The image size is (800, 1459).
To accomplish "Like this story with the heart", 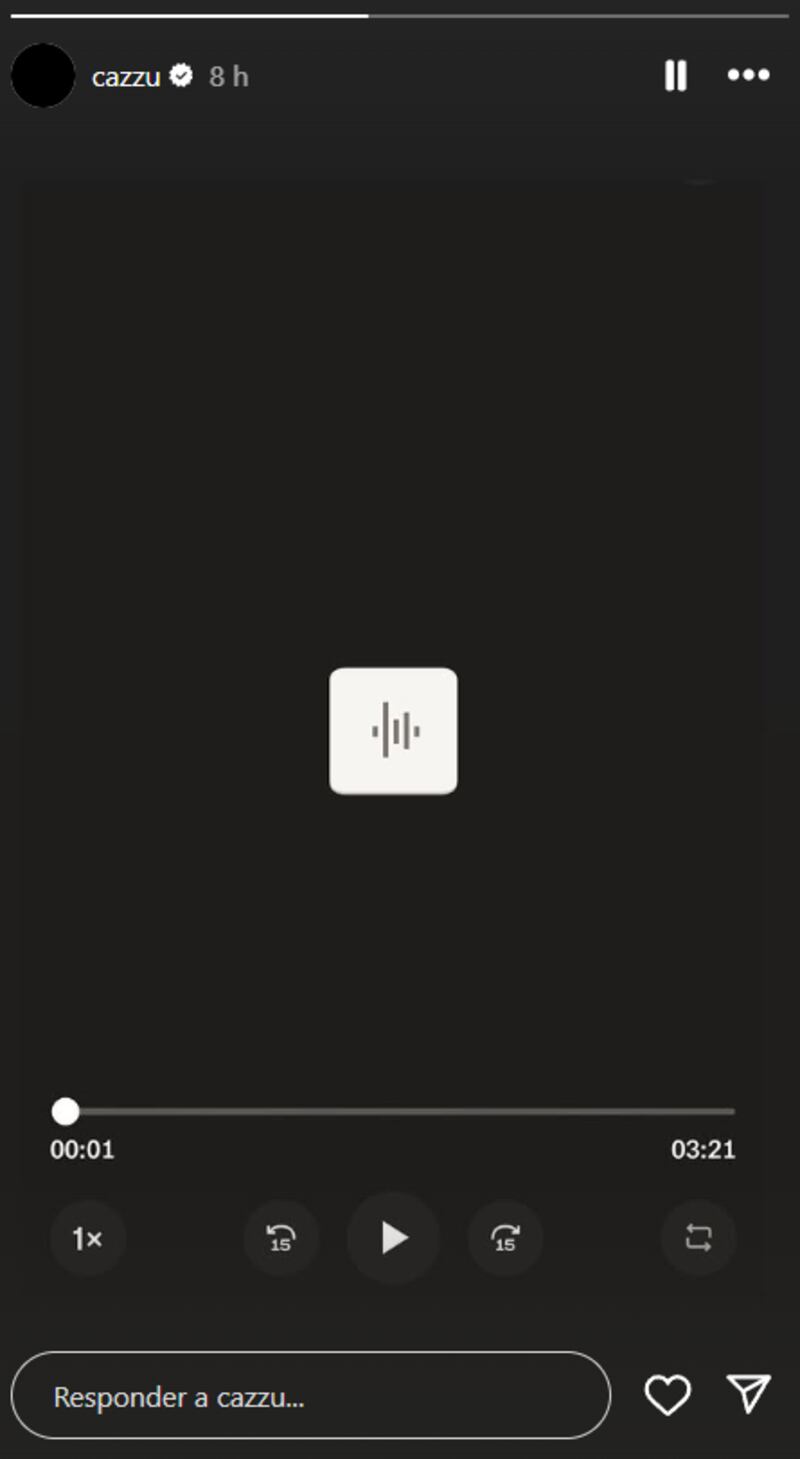I will click(667, 1395).
